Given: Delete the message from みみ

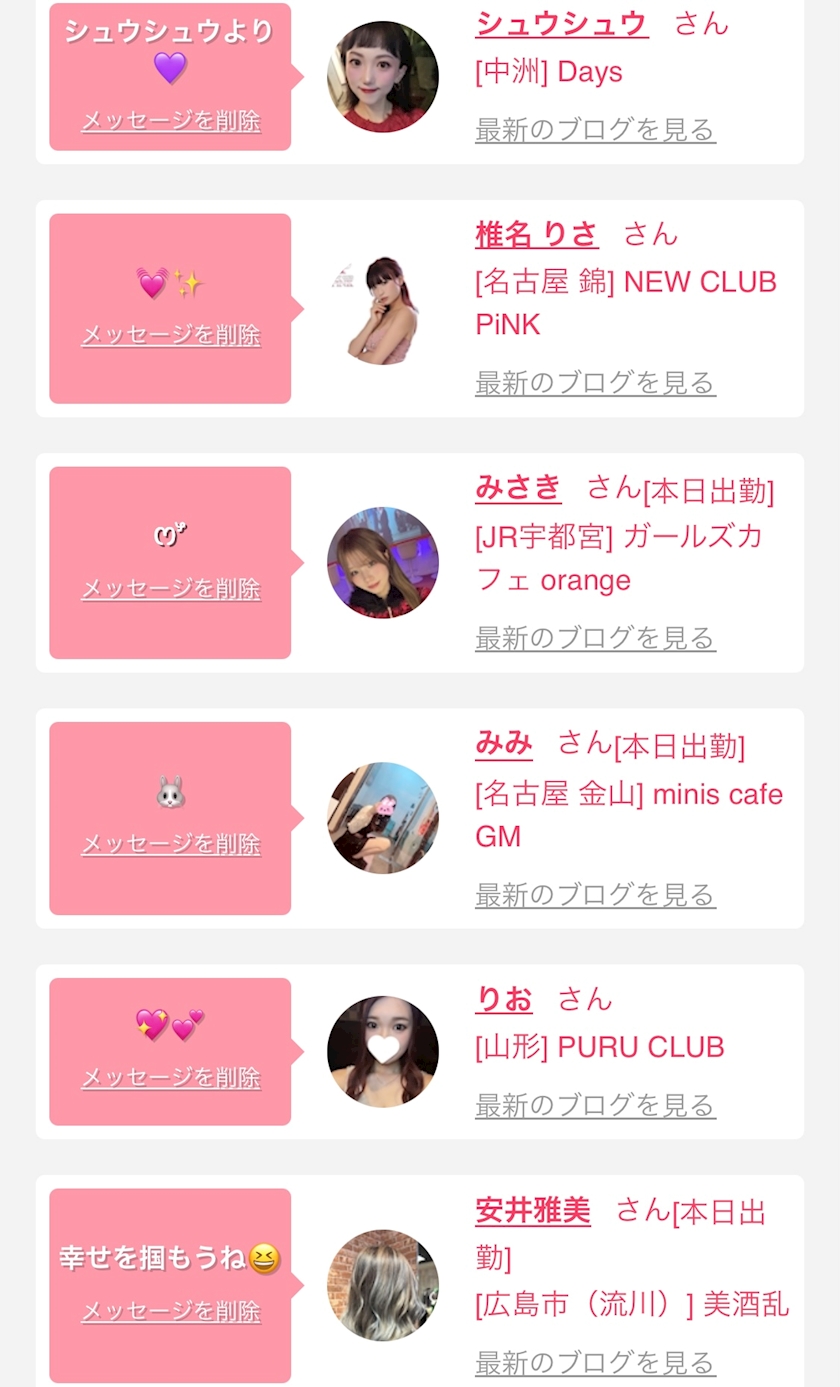Looking at the screenshot, I should click(x=171, y=845).
